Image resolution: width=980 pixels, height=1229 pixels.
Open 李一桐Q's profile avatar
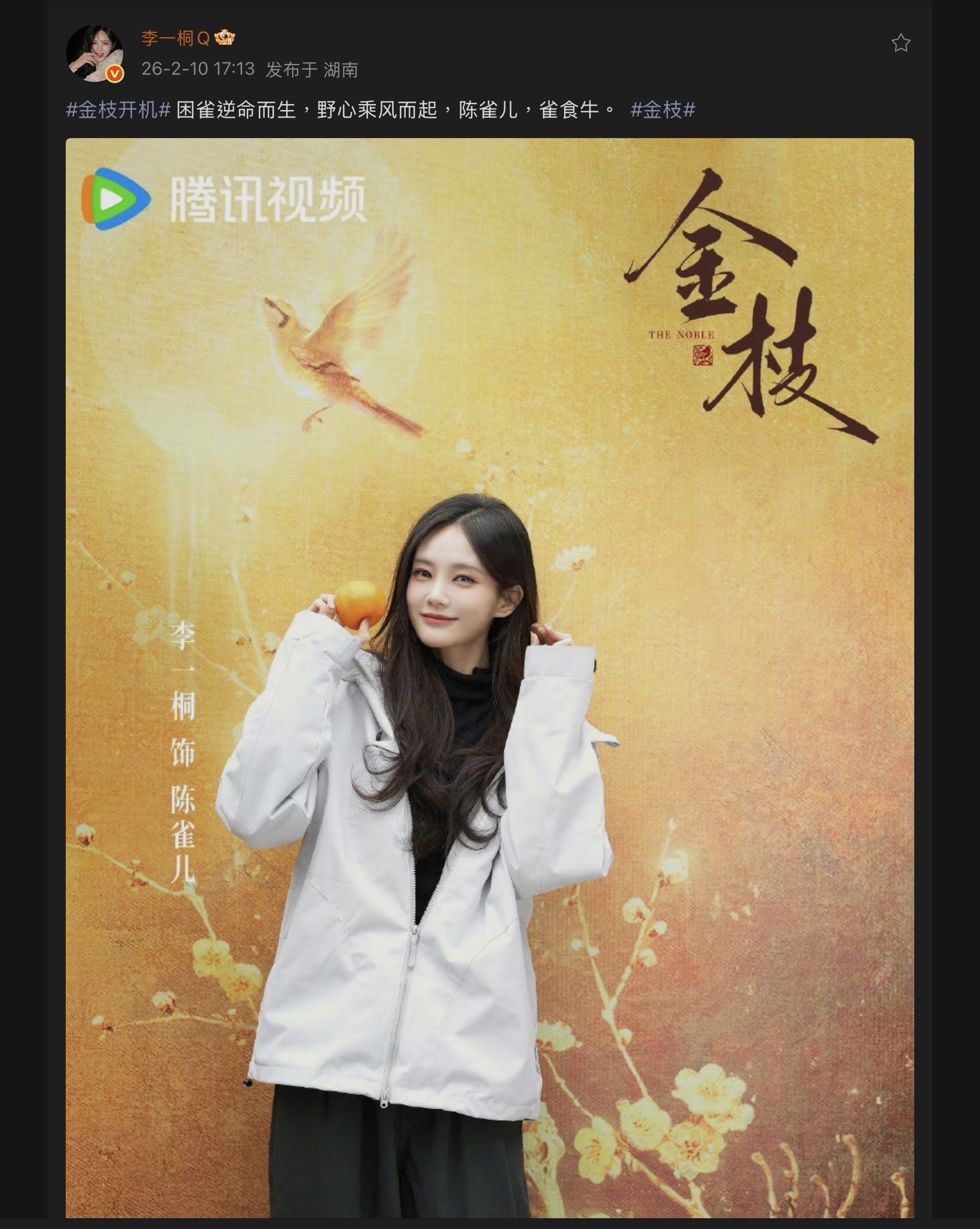(94, 53)
